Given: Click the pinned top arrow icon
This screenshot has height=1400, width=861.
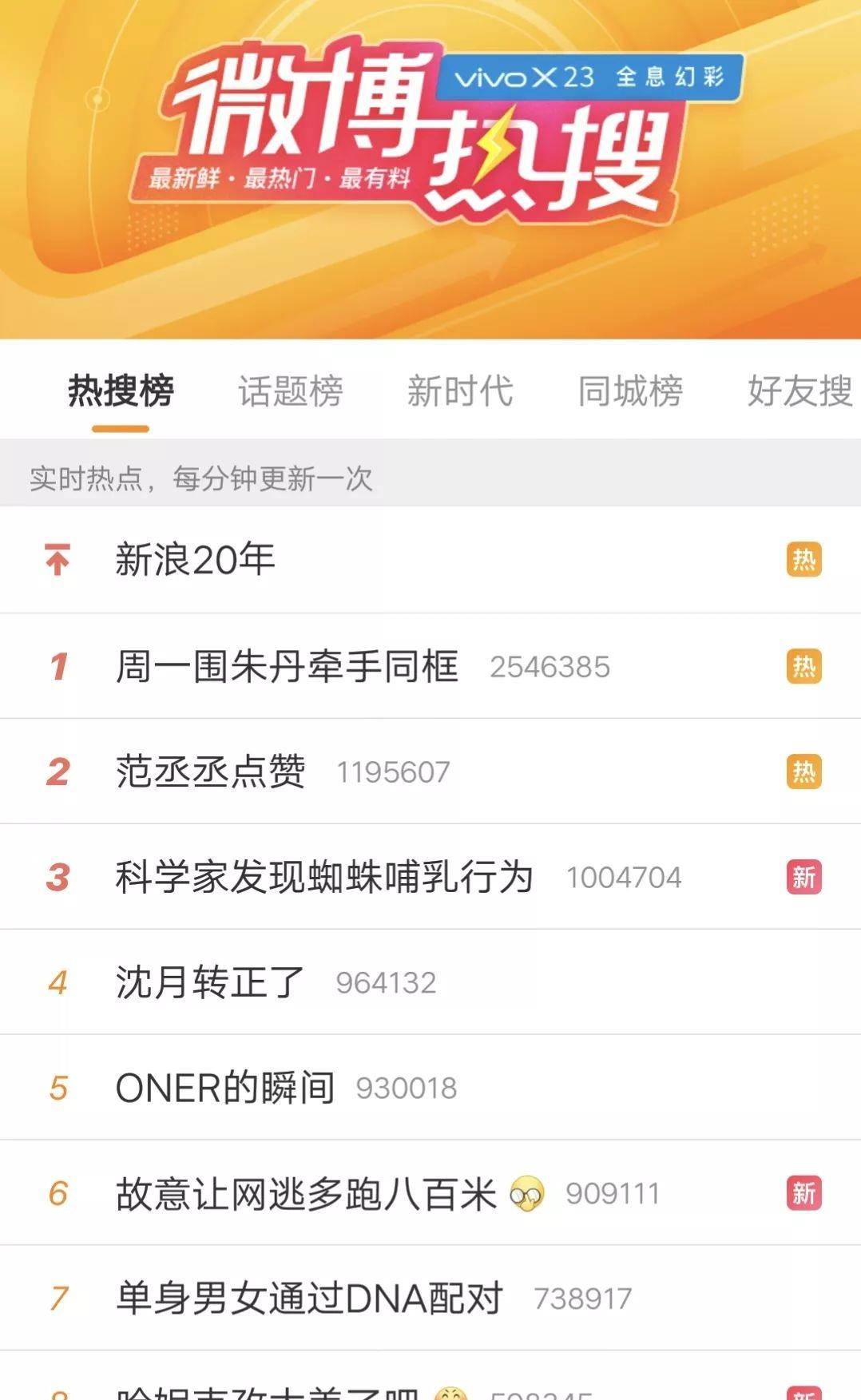Looking at the screenshot, I should [x=56, y=560].
